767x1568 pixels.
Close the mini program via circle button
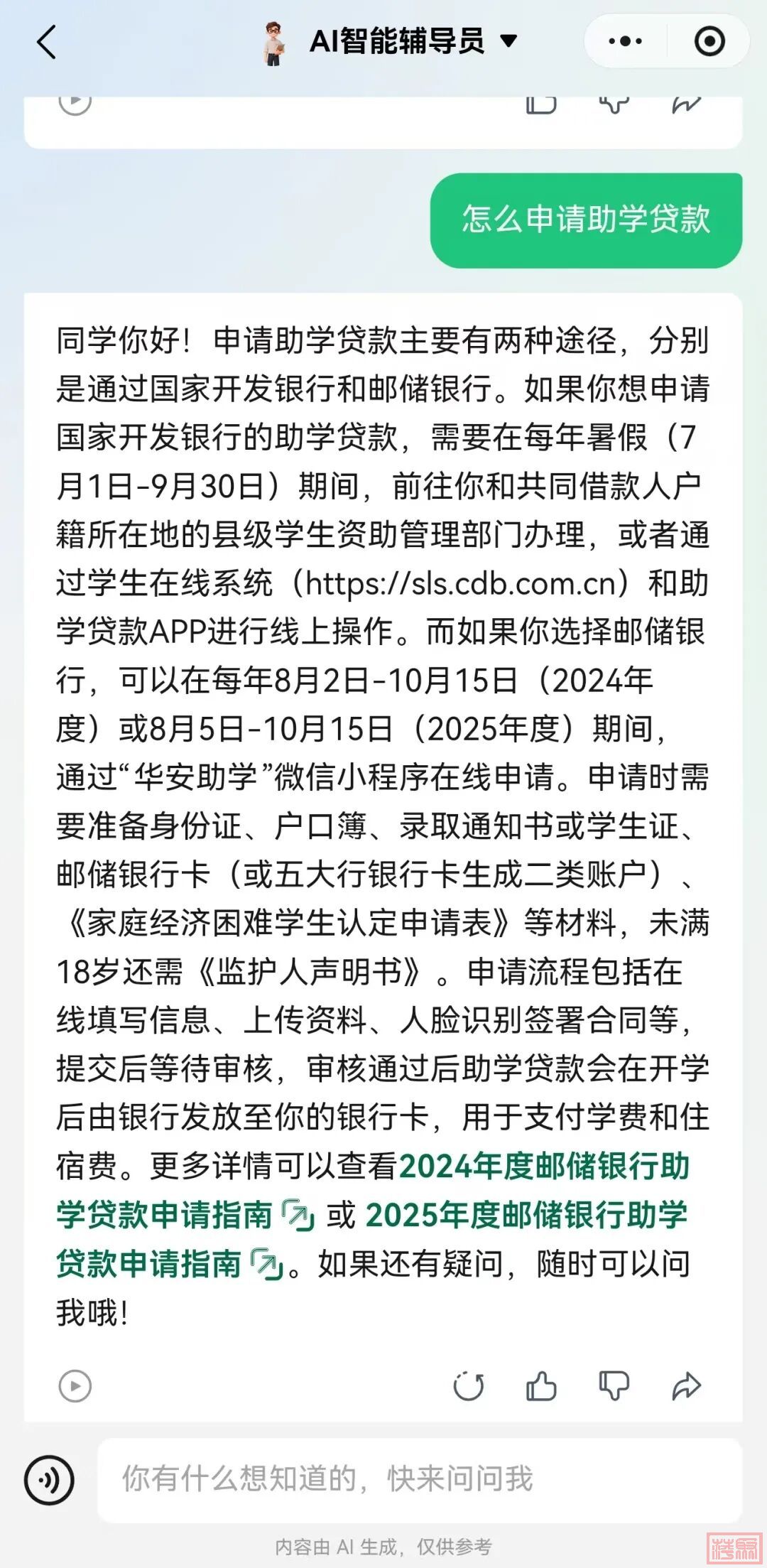(x=709, y=41)
